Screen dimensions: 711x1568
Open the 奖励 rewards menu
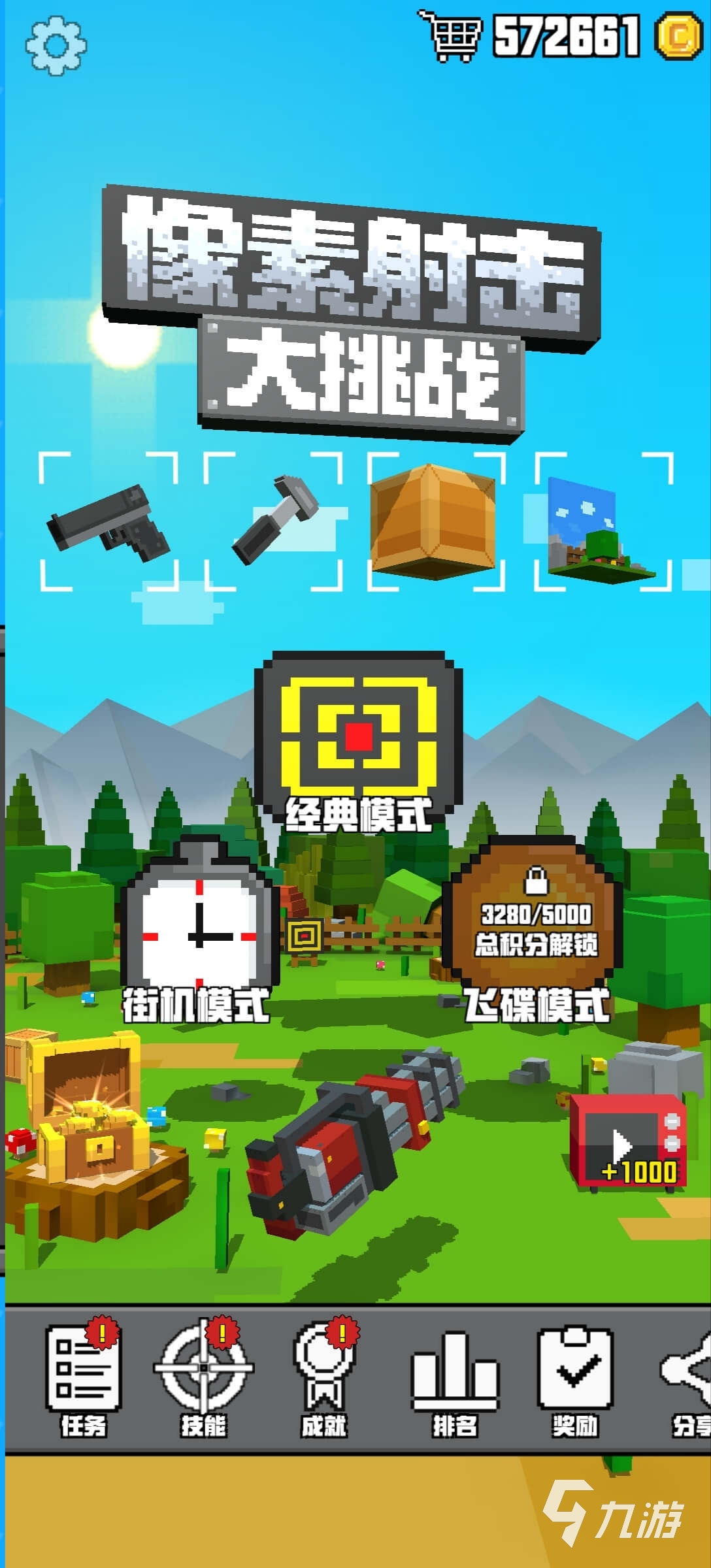click(575, 1380)
